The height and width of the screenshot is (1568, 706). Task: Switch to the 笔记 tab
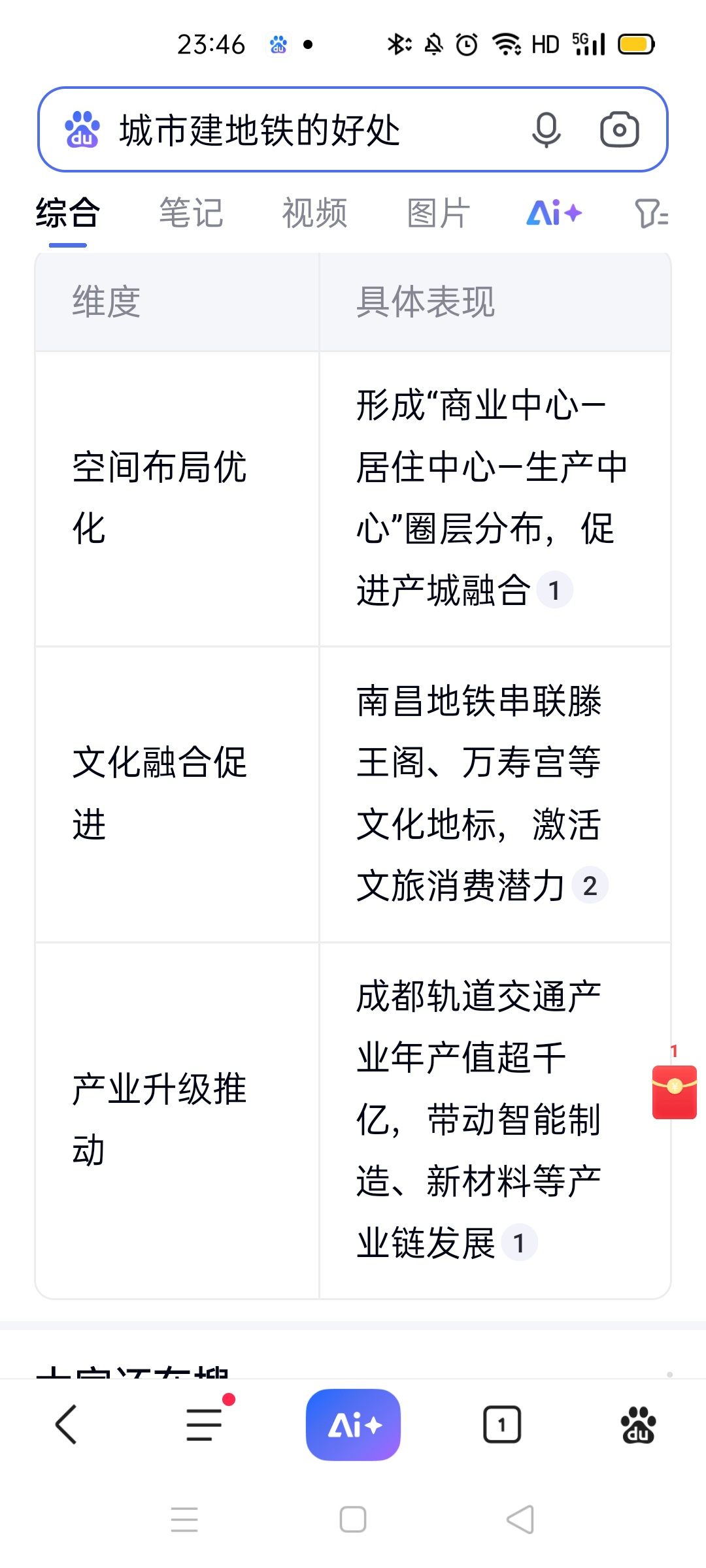(x=191, y=213)
